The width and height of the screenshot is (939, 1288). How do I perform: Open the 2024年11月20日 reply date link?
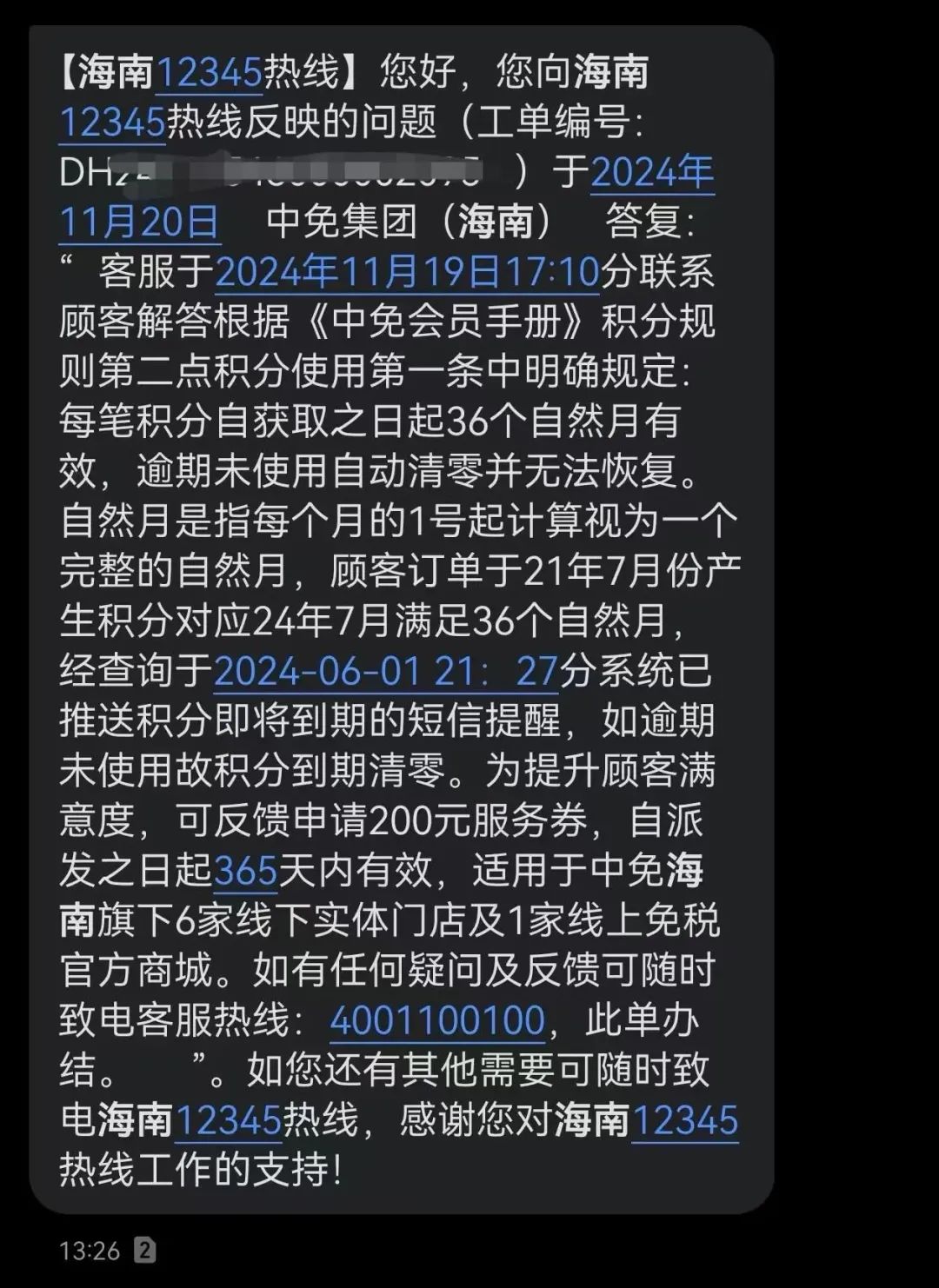(652, 172)
